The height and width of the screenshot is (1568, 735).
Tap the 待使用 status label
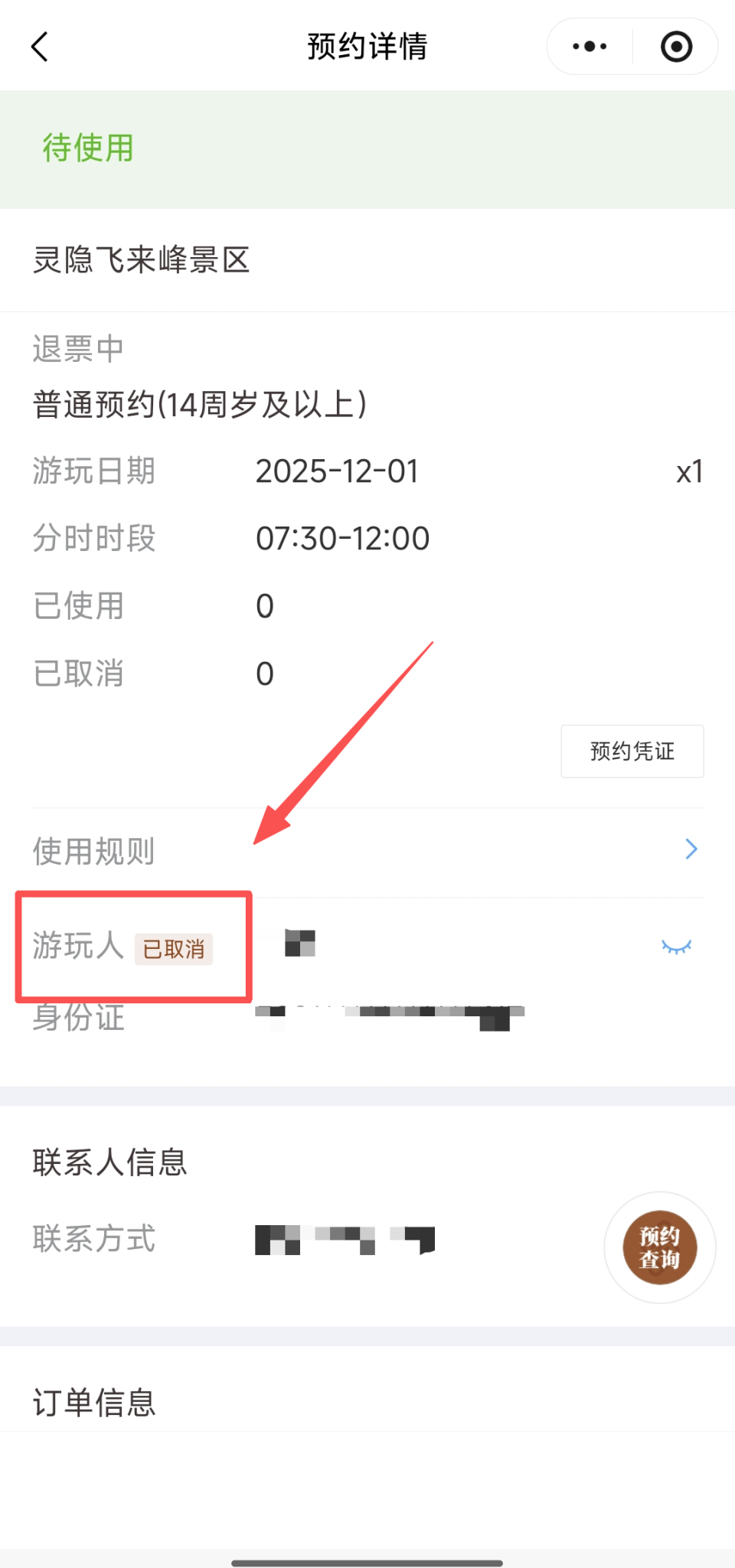coord(88,148)
